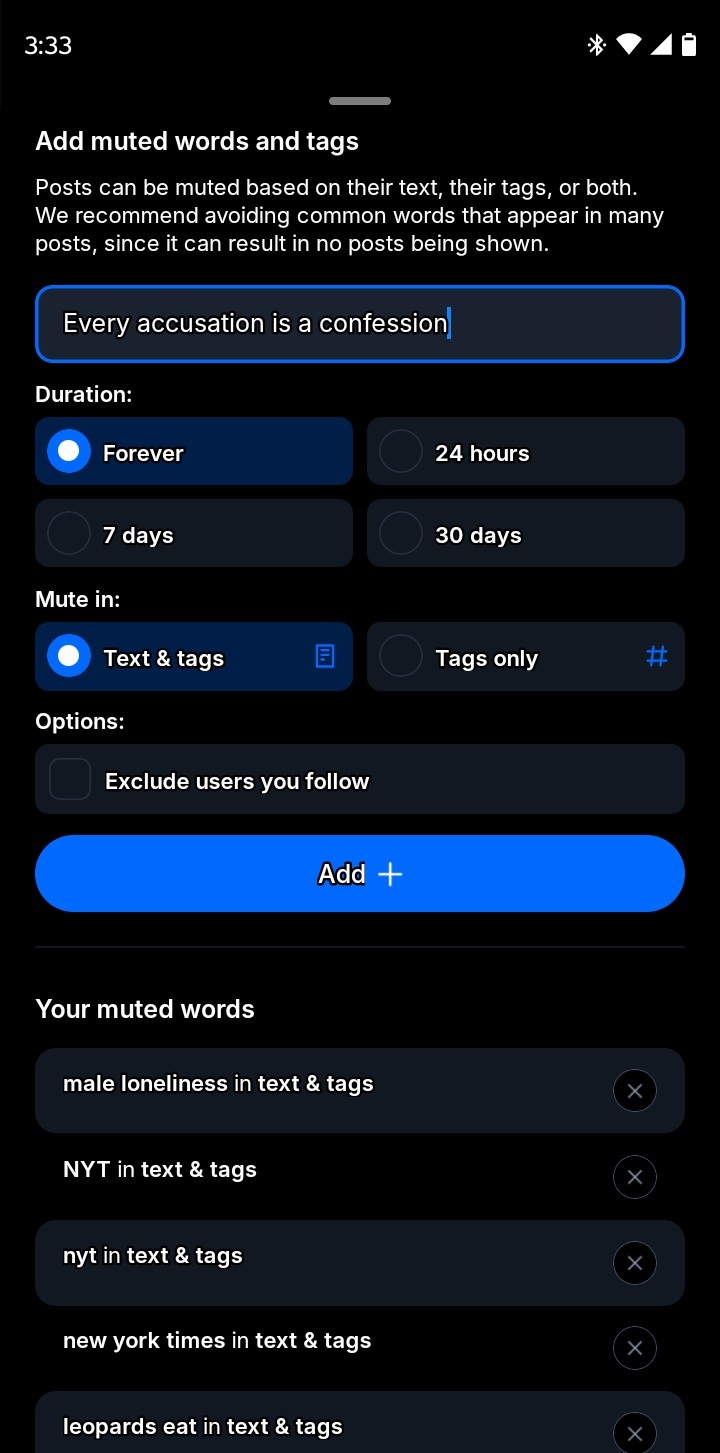
Task: Set duration to 7 days
Action: pyautogui.click(x=194, y=534)
